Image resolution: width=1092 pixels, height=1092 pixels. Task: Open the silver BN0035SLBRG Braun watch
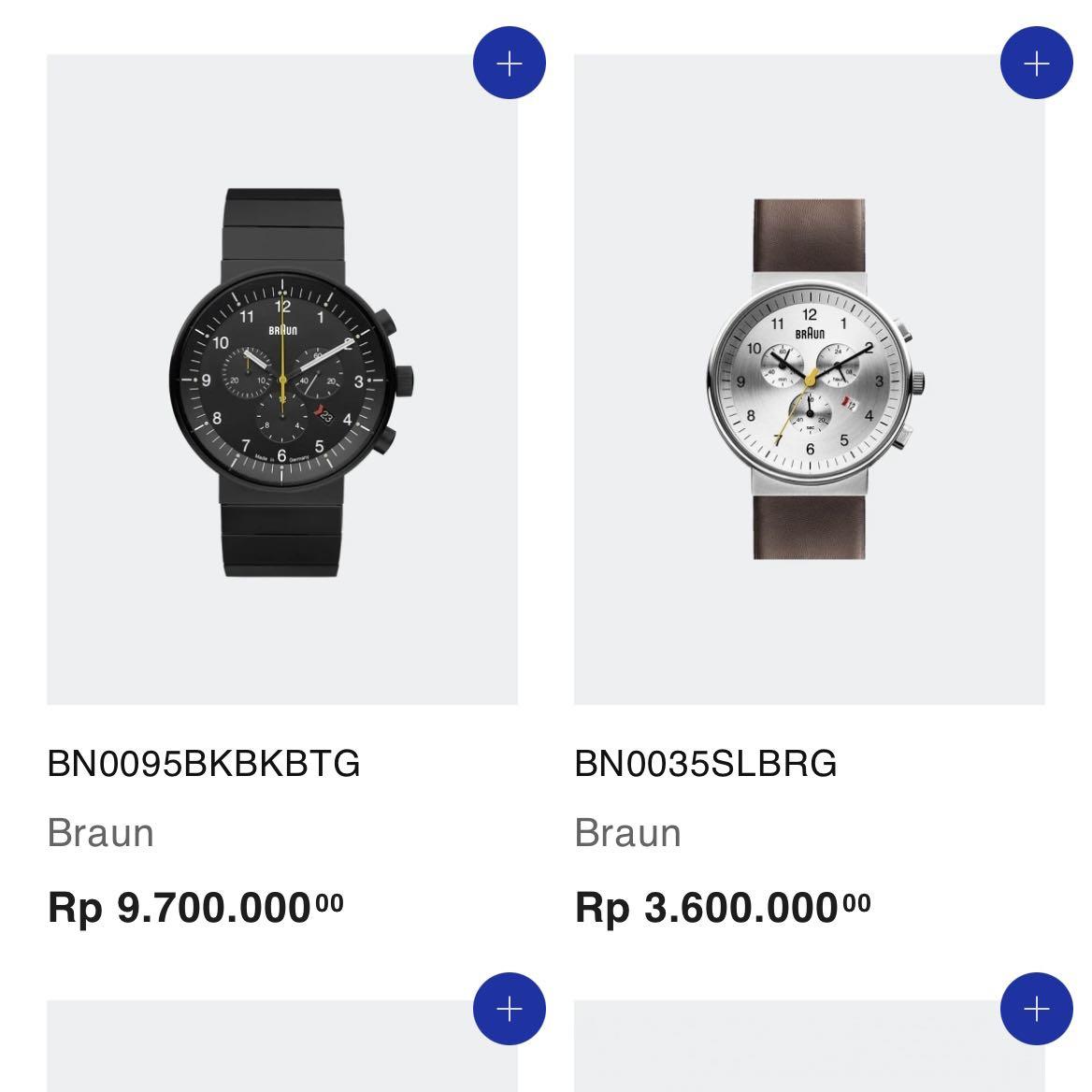(x=810, y=381)
